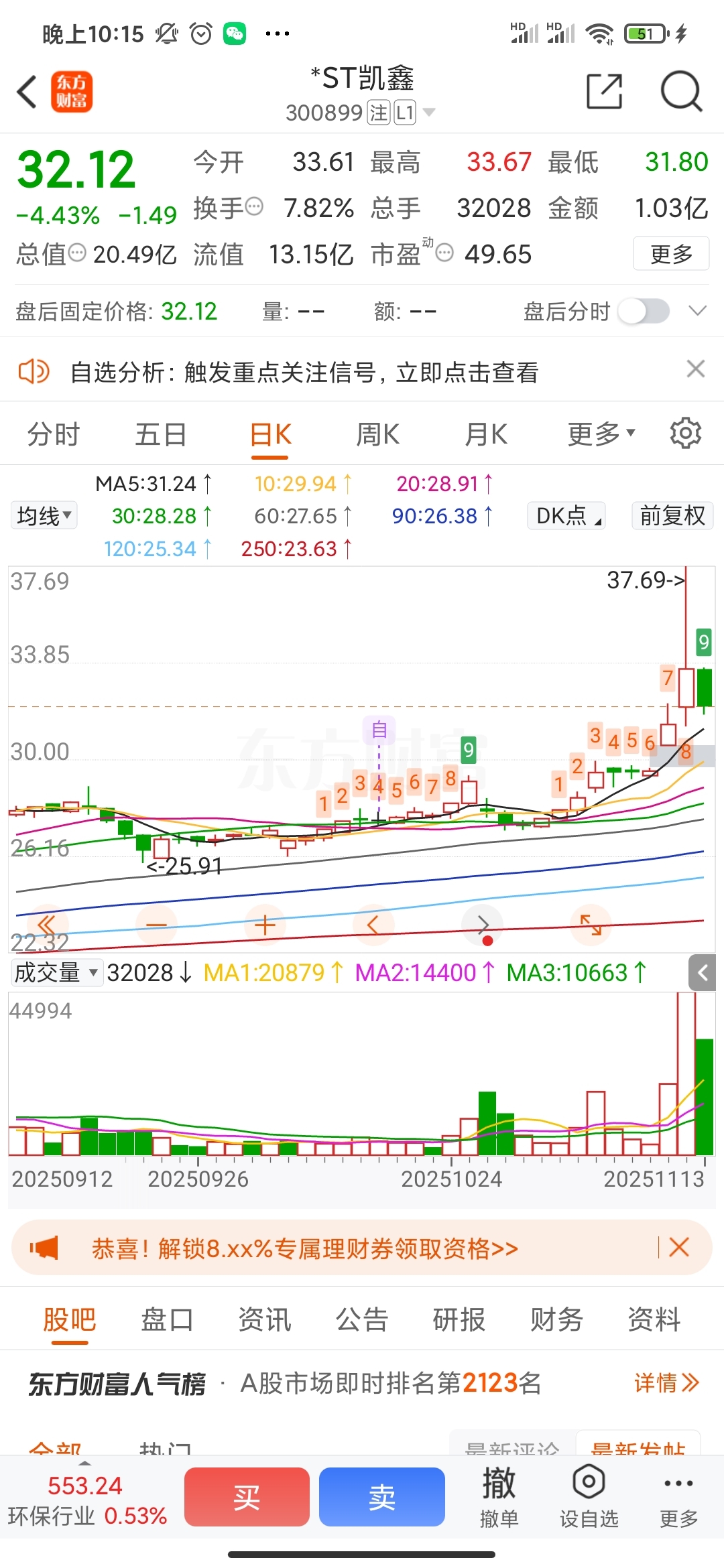Tap the blue 卖 button
724x1568 pixels.
coord(382,1497)
